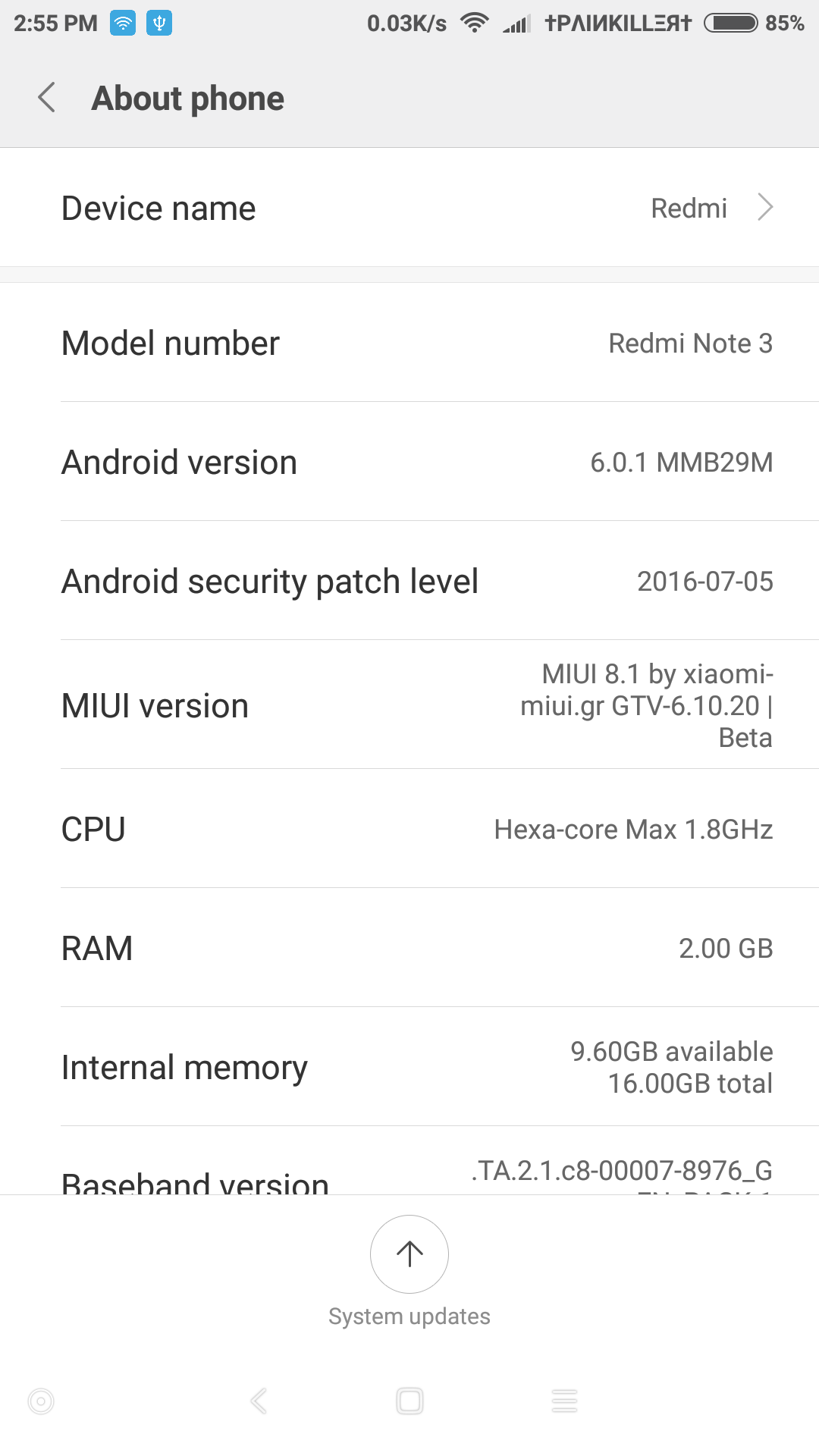Screen dimensions: 819x1456
Task: Tap the Android version row
Action: point(409,462)
